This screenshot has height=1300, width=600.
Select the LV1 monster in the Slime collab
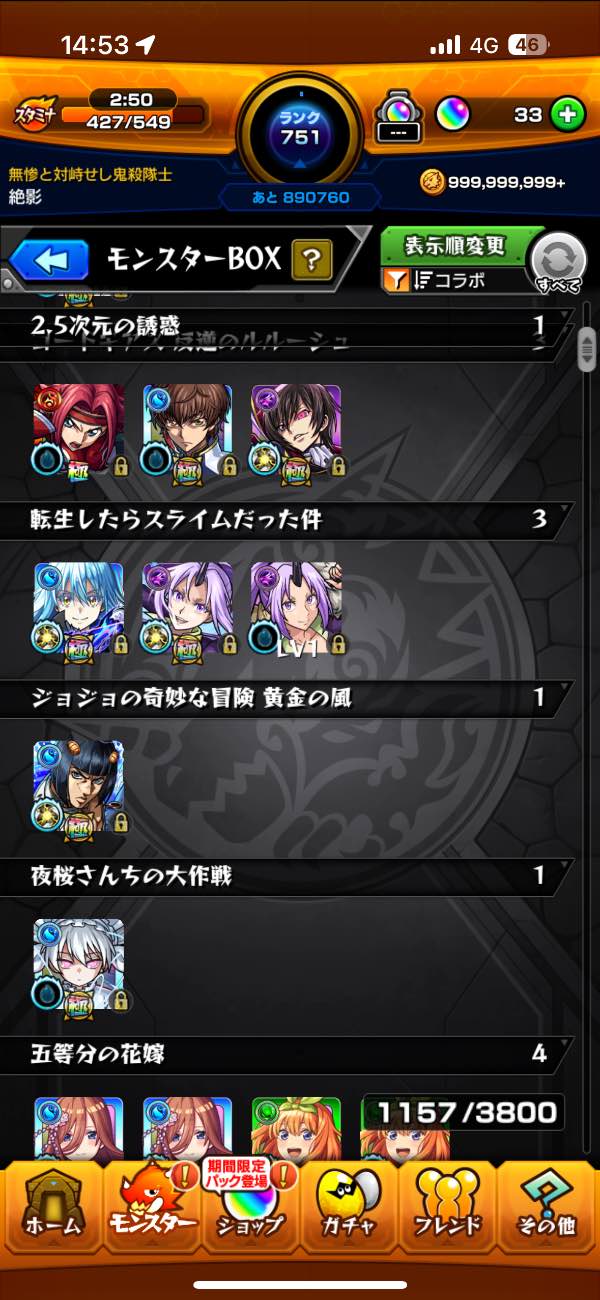pyautogui.click(x=295, y=608)
